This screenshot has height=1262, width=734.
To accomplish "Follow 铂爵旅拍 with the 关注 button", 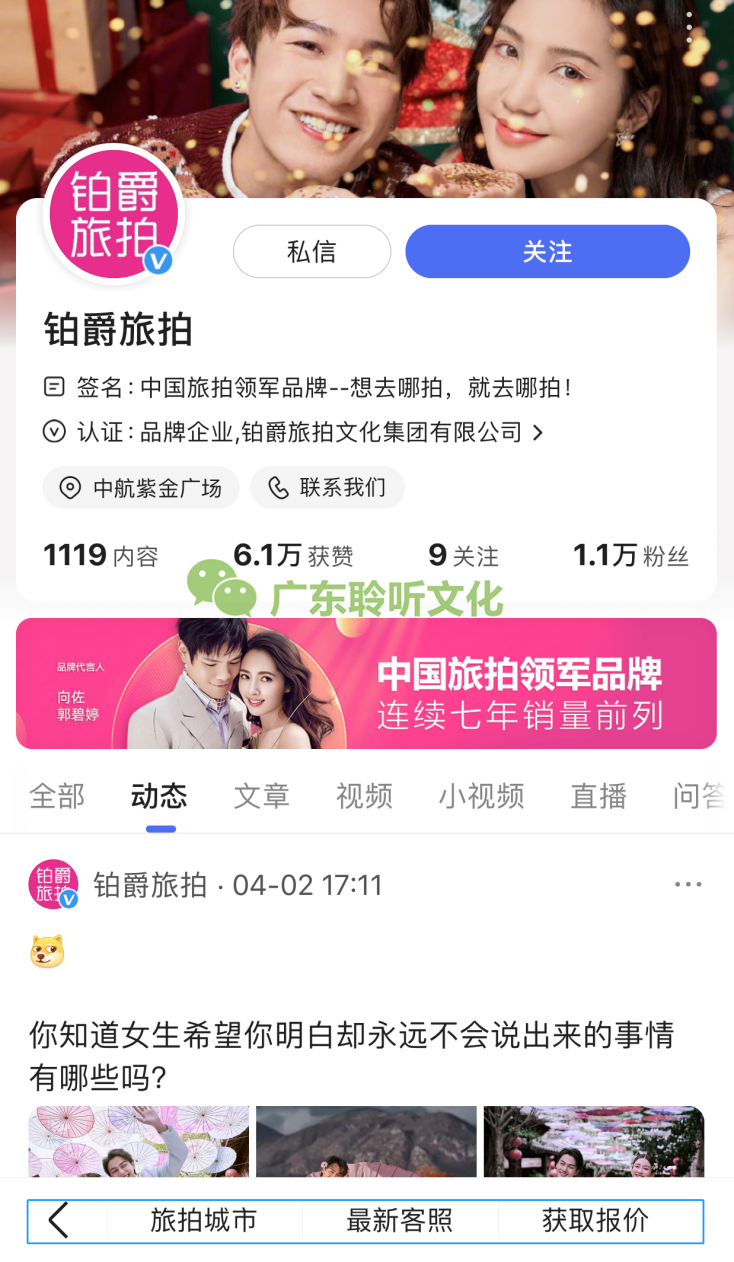I will [547, 251].
